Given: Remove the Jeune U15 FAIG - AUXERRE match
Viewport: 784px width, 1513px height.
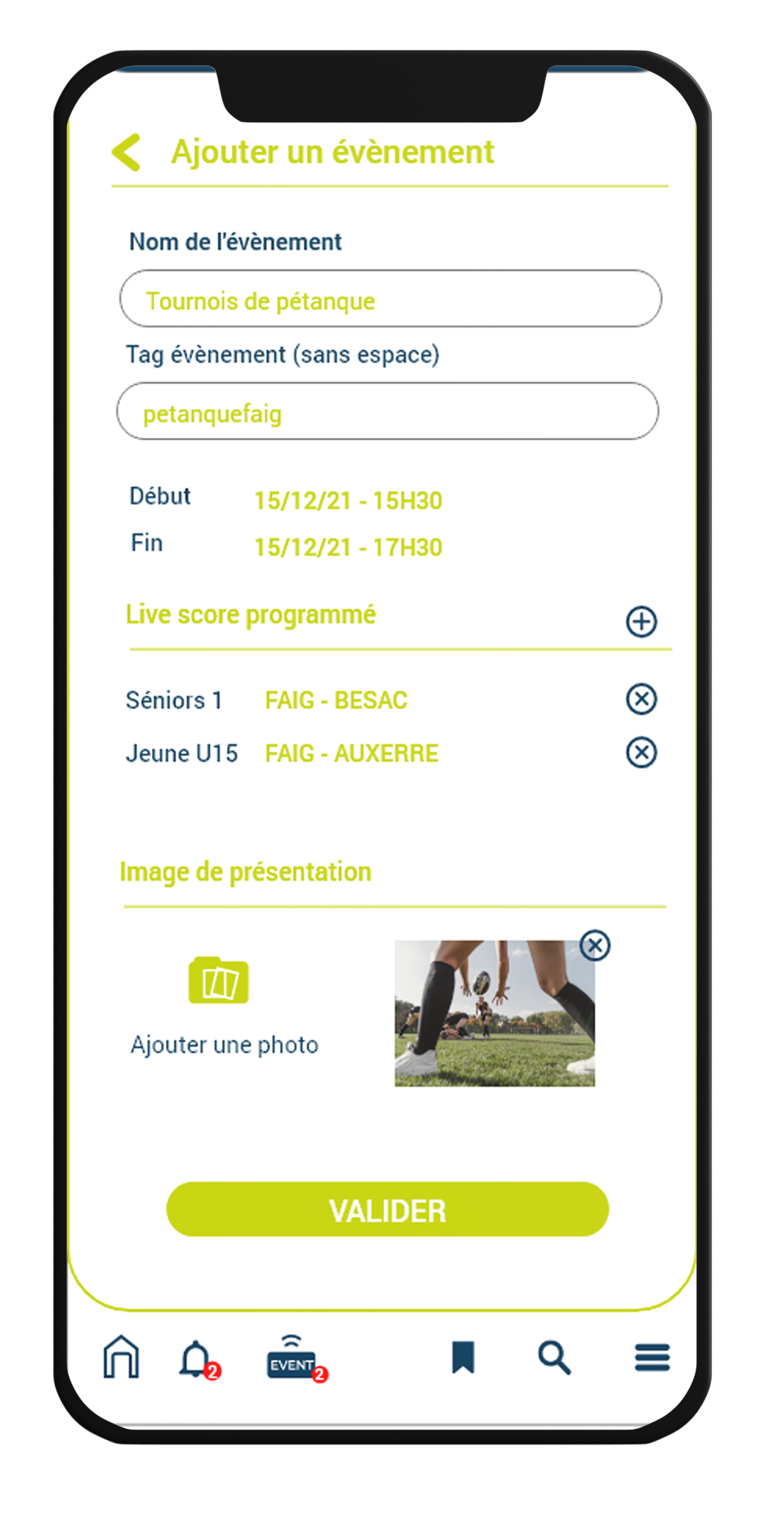Looking at the screenshot, I should click(x=641, y=753).
